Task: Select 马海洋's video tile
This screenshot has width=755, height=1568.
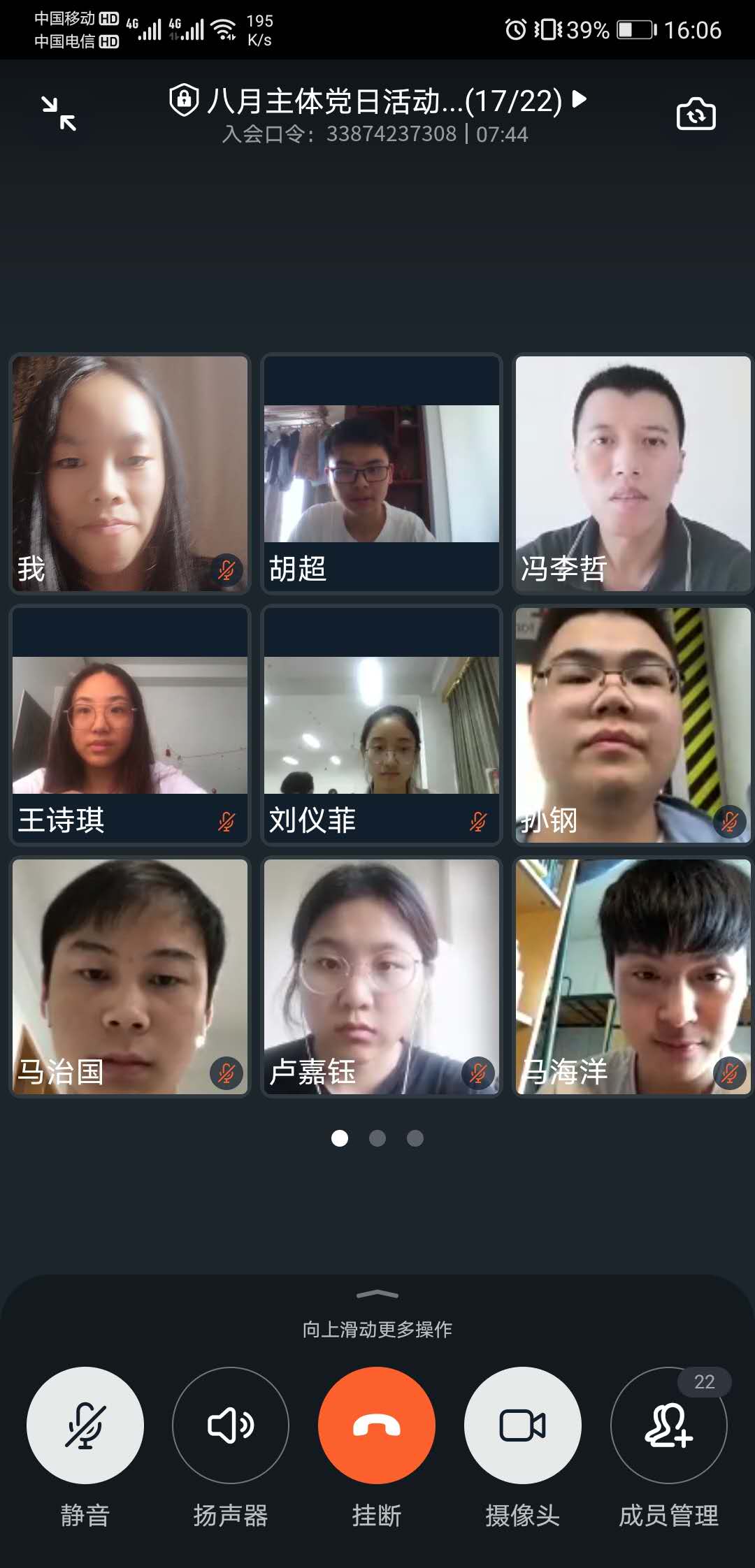Action: click(x=633, y=977)
